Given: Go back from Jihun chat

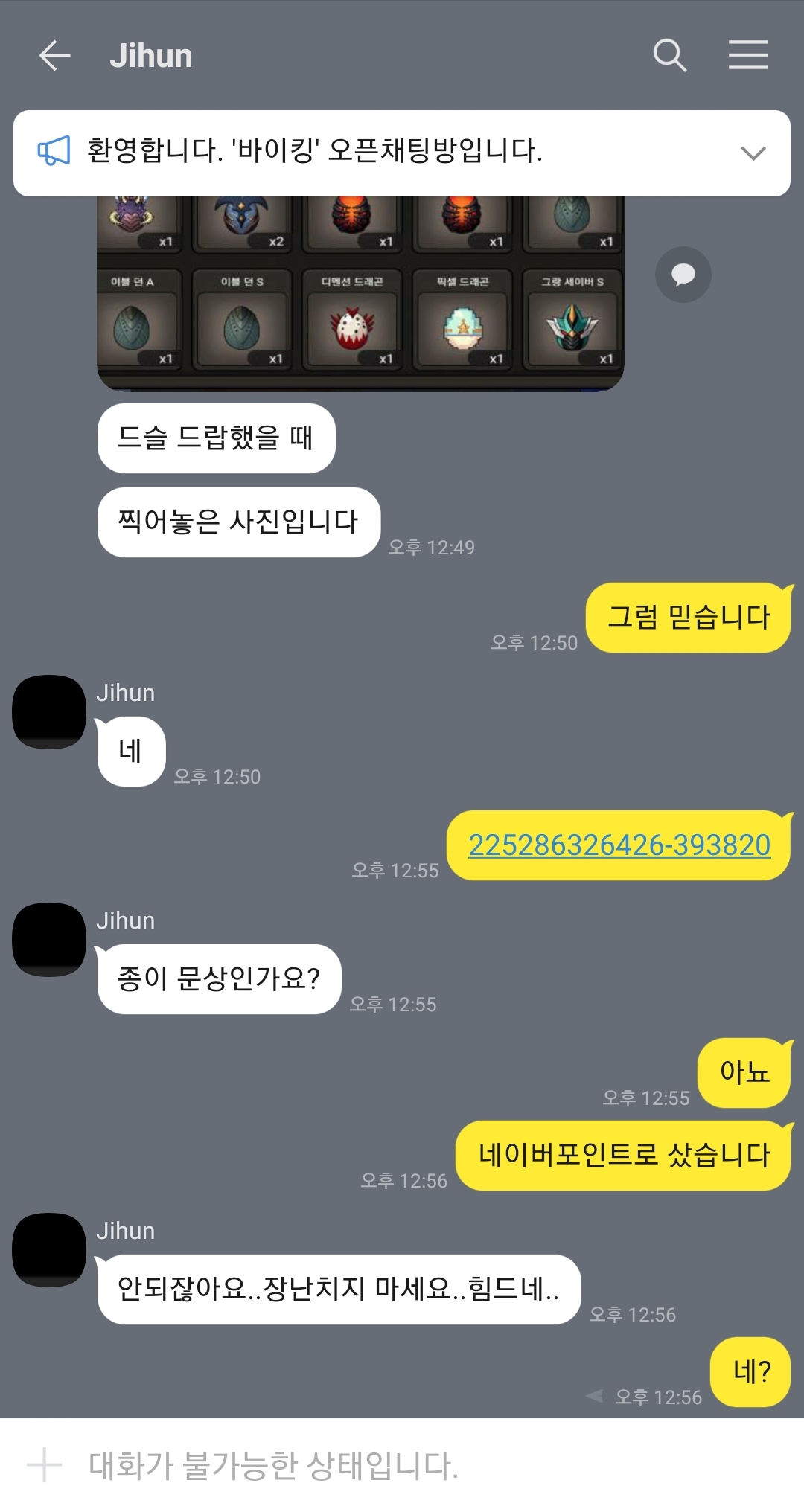Looking at the screenshot, I should click(54, 56).
